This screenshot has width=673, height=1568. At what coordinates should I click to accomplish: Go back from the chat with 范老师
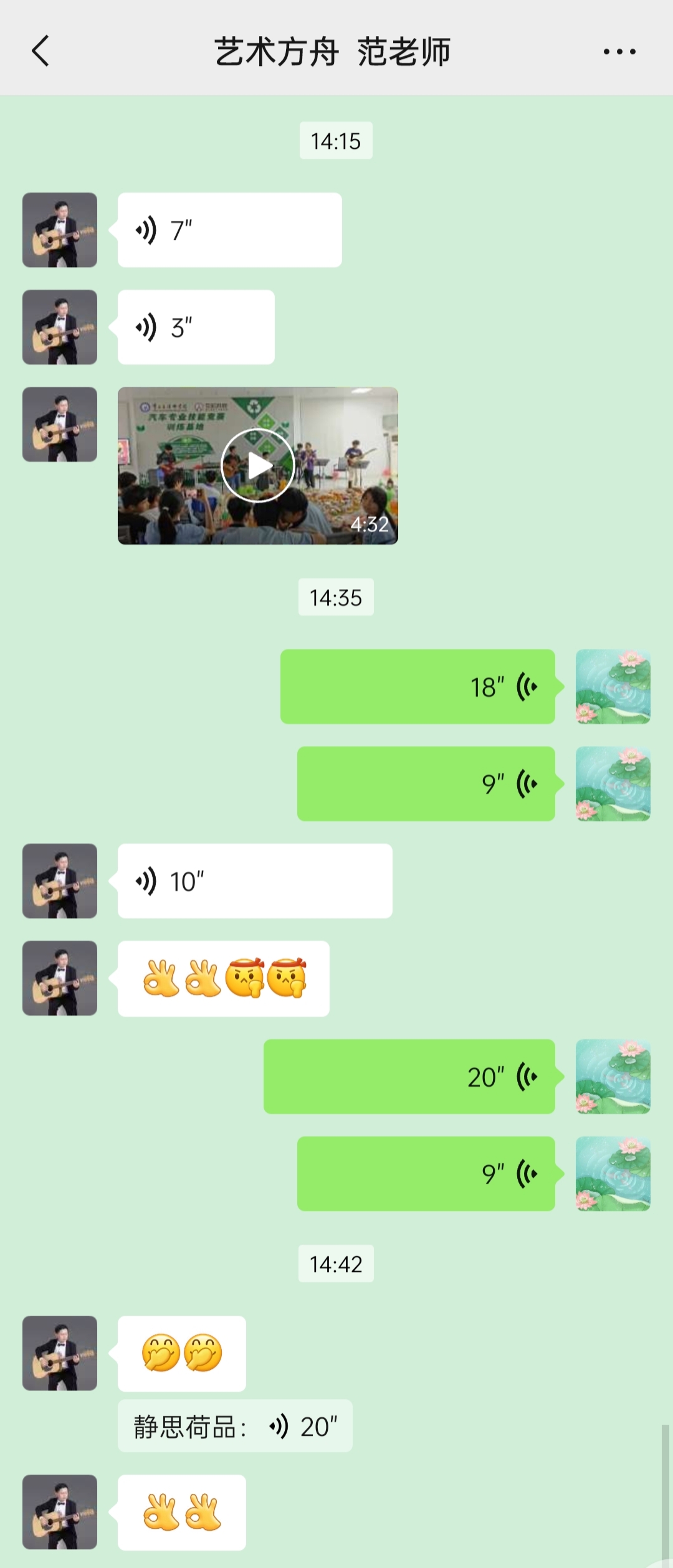[41, 51]
